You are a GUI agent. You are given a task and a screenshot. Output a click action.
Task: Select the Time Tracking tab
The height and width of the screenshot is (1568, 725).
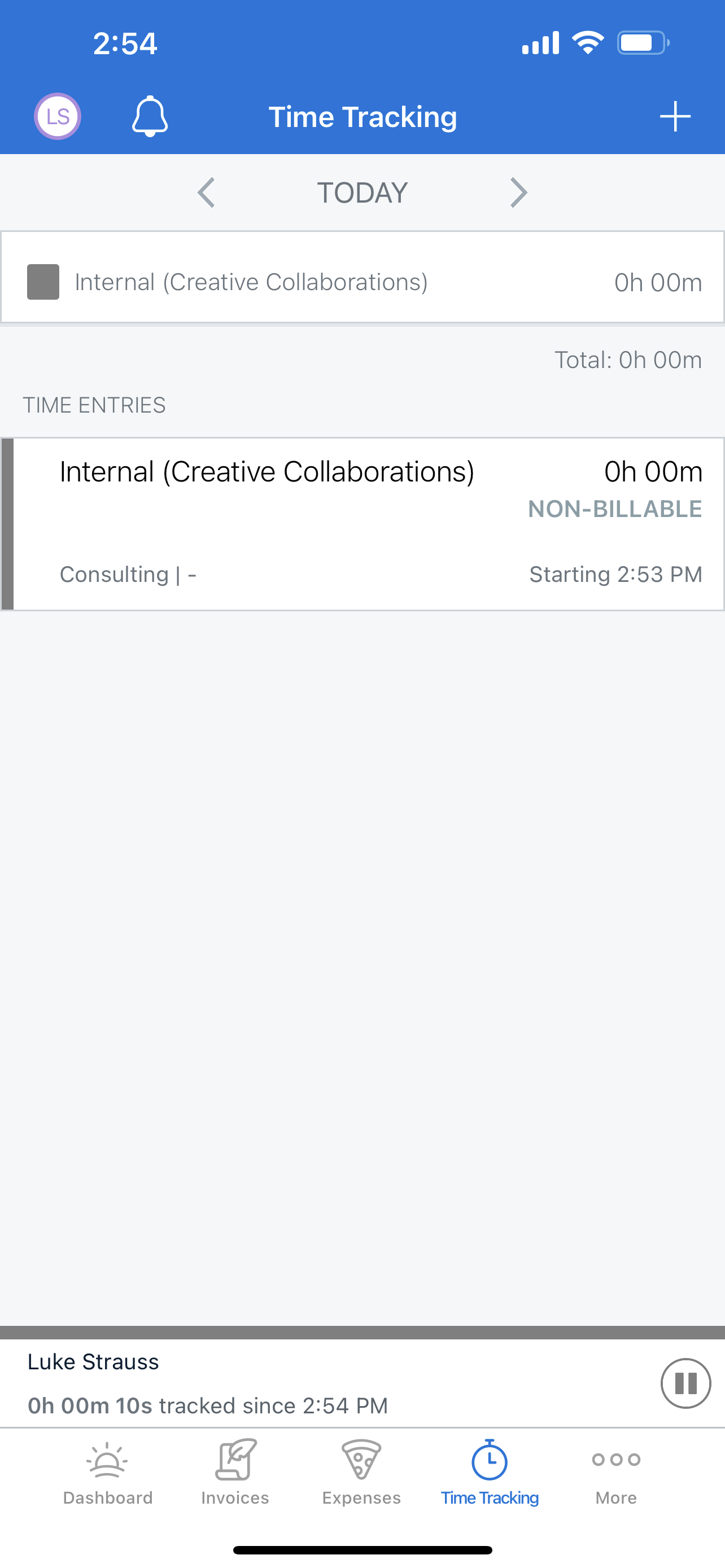click(490, 1473)
